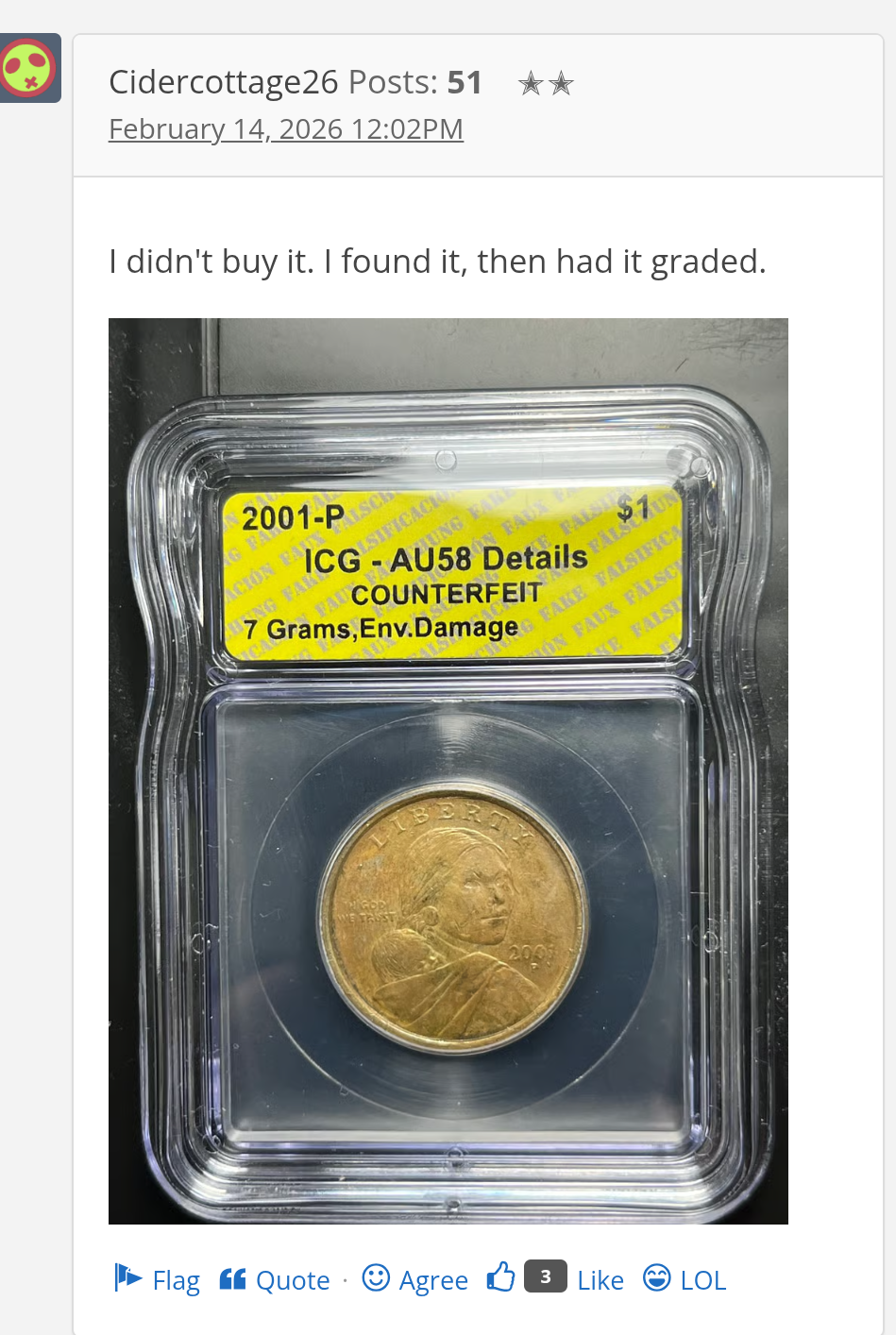React with Agree to this post
The height and width of the screenshot is (1335, 896).
tap(415, 1279)
